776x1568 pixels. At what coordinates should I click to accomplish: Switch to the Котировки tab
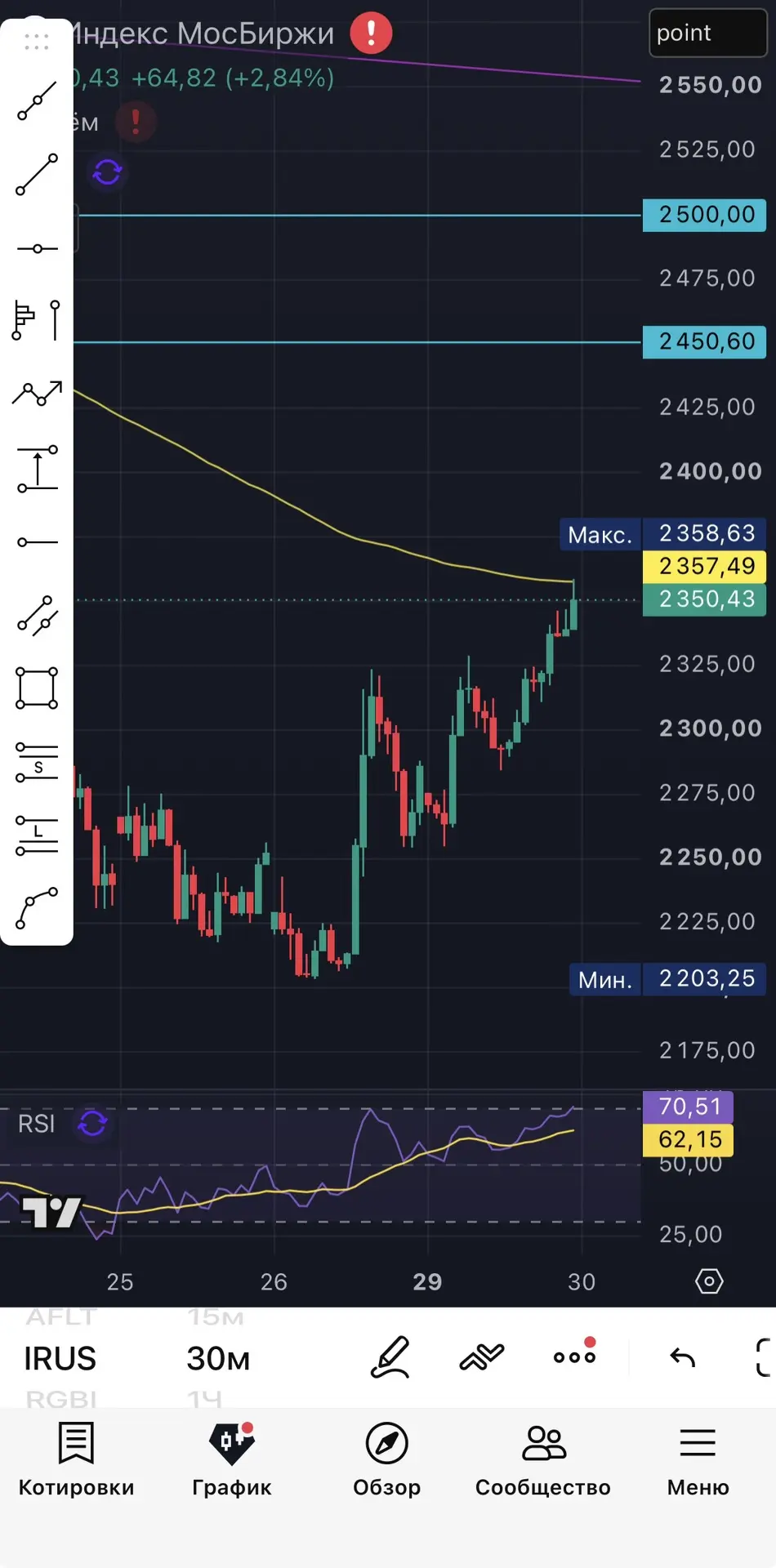click(x=77, y=1459)
